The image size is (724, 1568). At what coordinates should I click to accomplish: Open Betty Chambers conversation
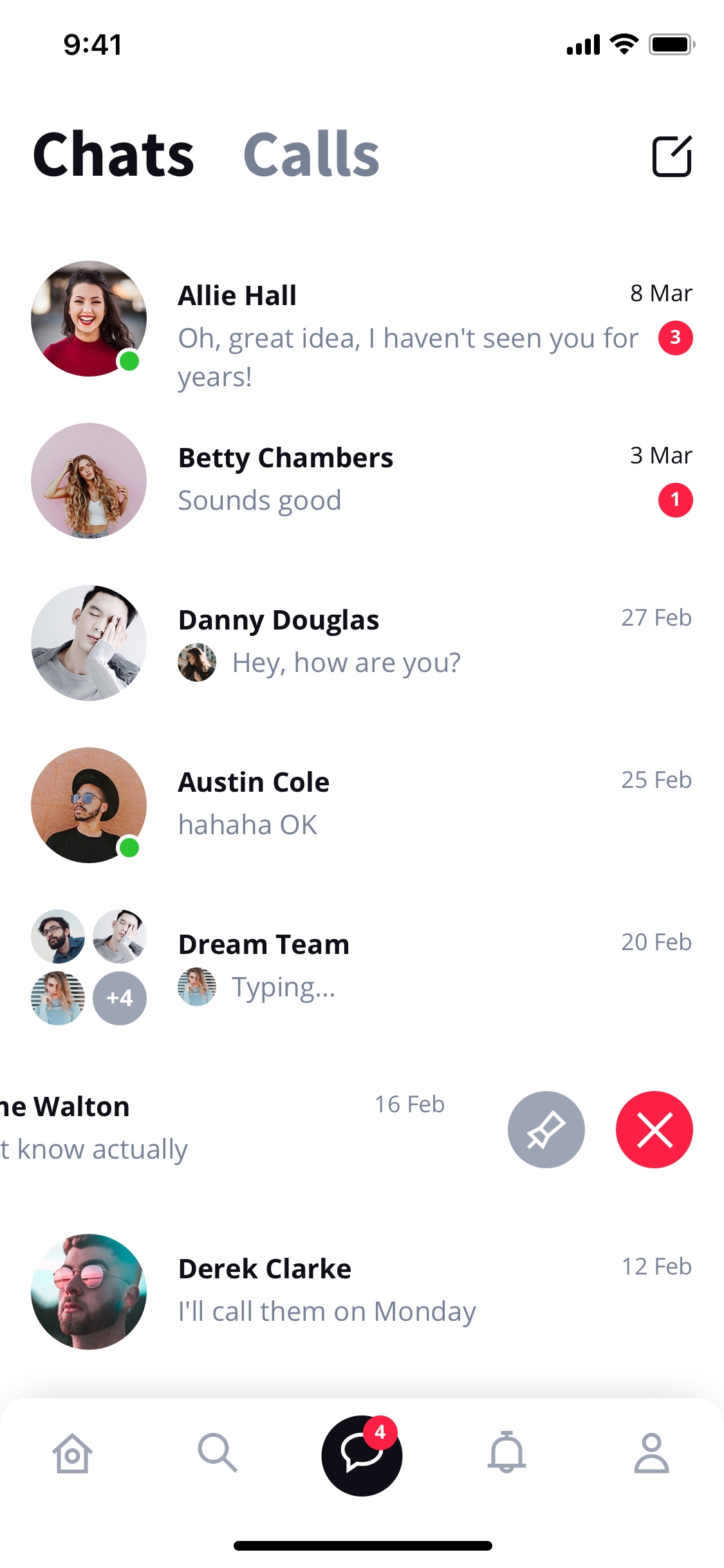(362, 481)
